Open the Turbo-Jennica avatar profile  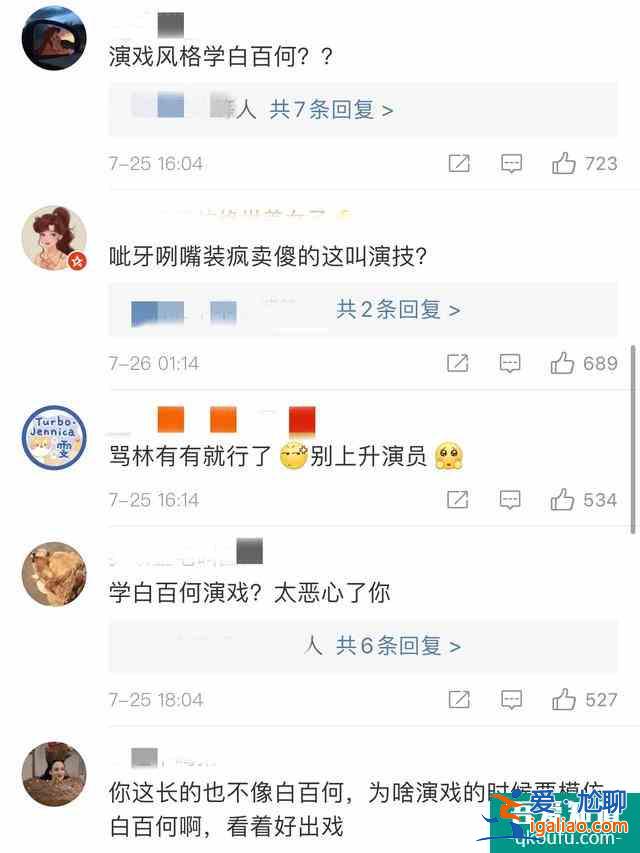click(54, 439)
